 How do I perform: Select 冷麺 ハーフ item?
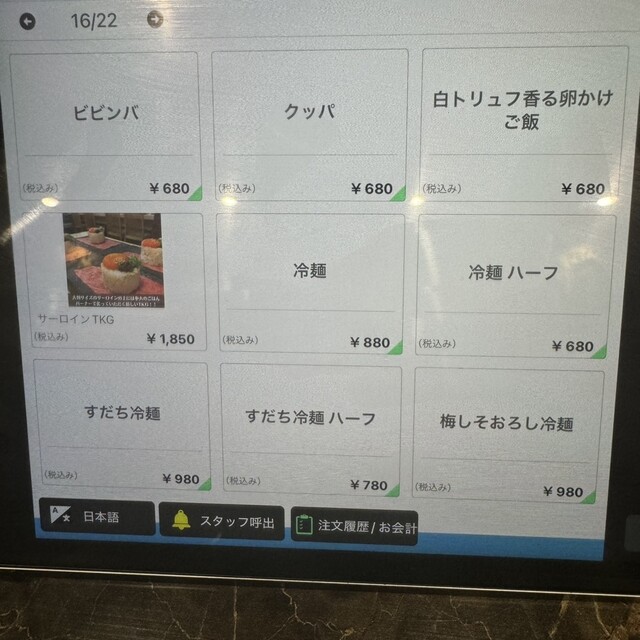512,285
